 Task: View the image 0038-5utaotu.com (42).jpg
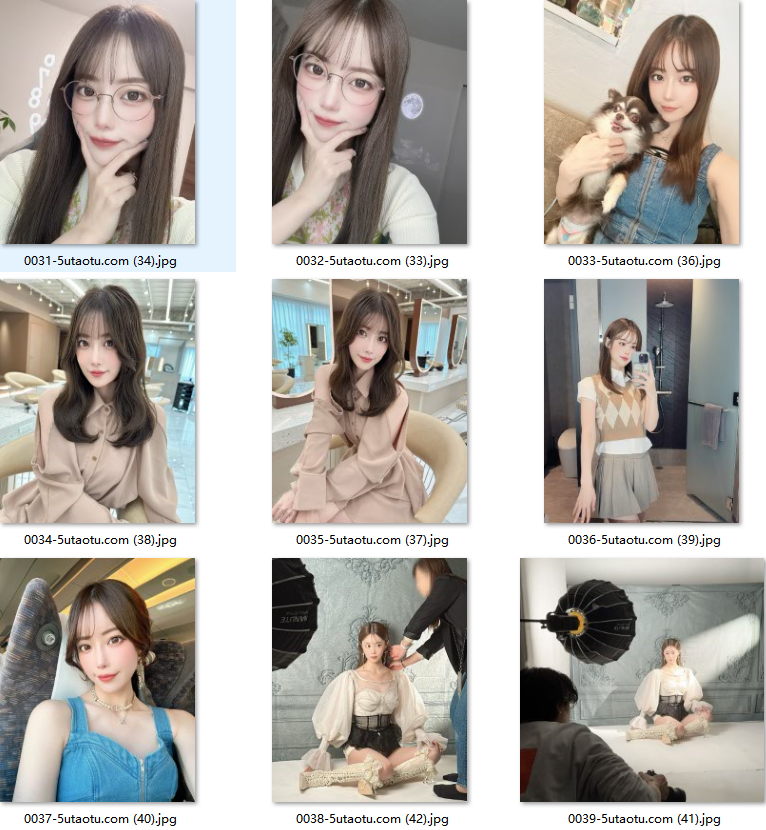click(x=370, y=680)
